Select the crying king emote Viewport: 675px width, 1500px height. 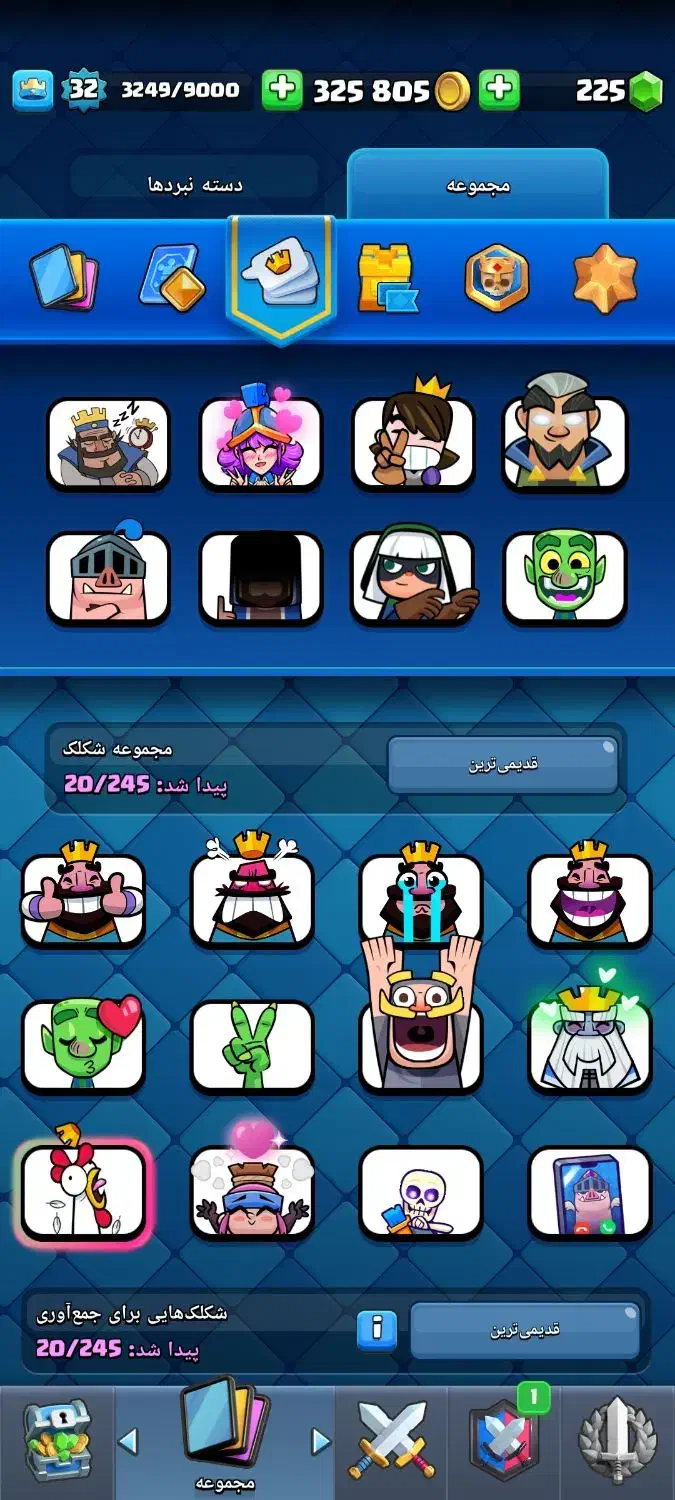[x=421, y=897]
